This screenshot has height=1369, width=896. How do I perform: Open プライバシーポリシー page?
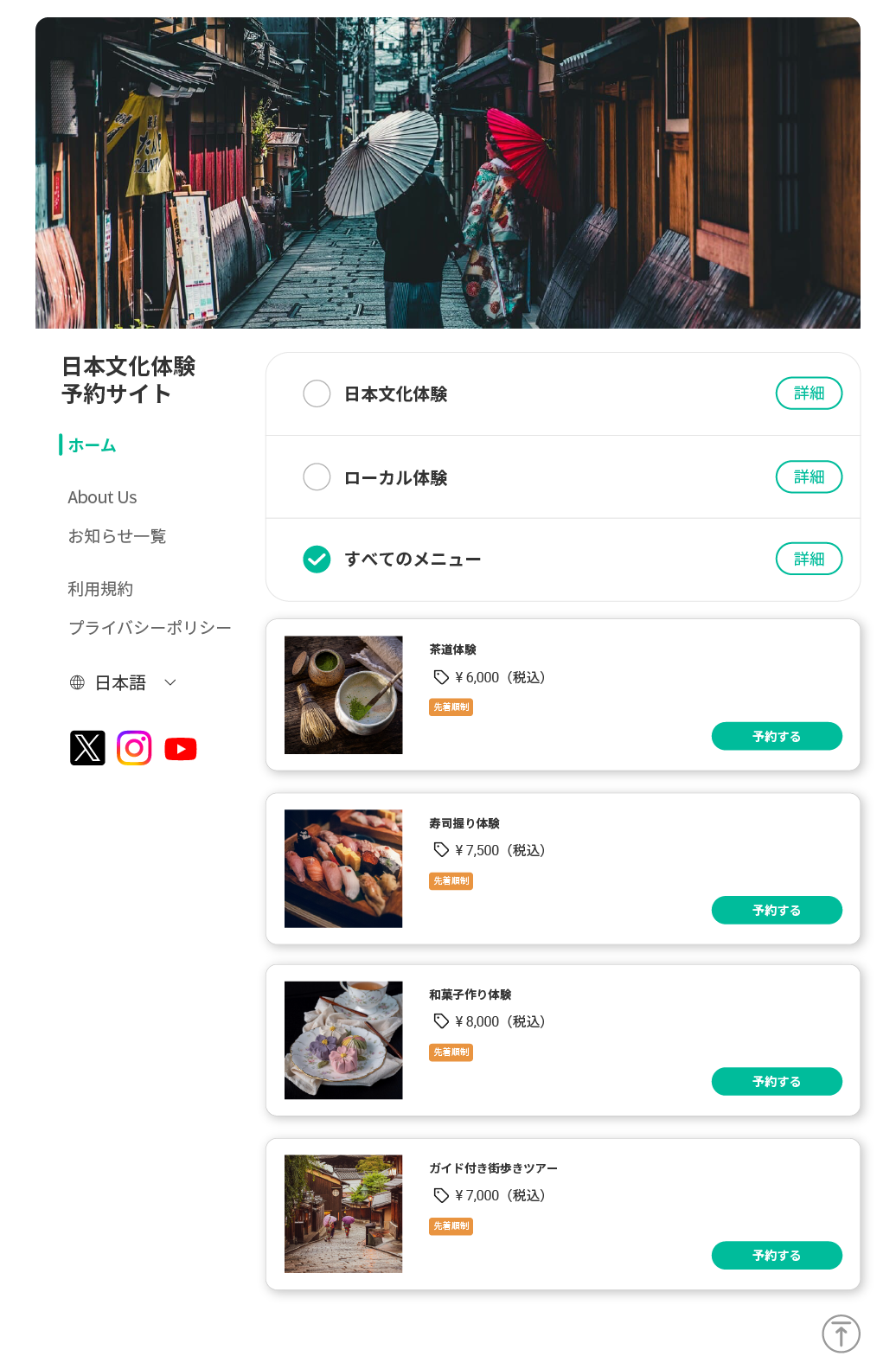click(x=150, y=628)
